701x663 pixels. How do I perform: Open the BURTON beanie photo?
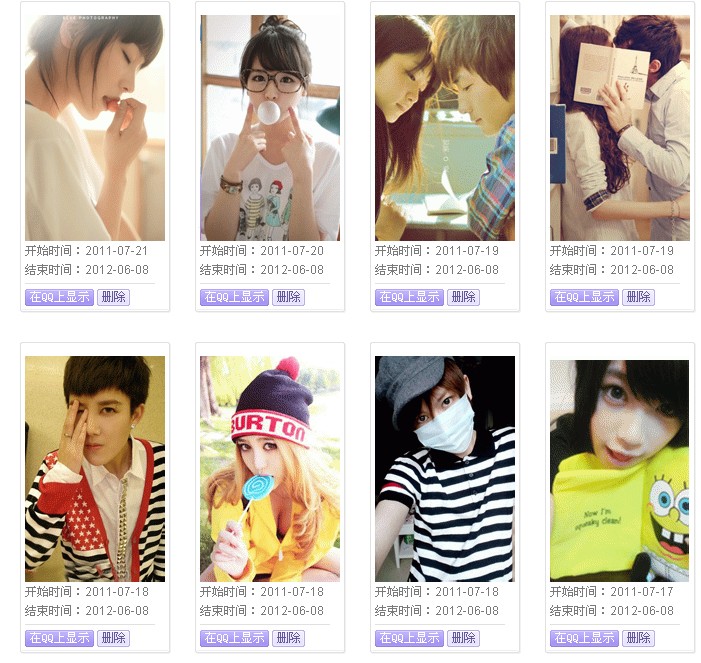coord(270,470)
